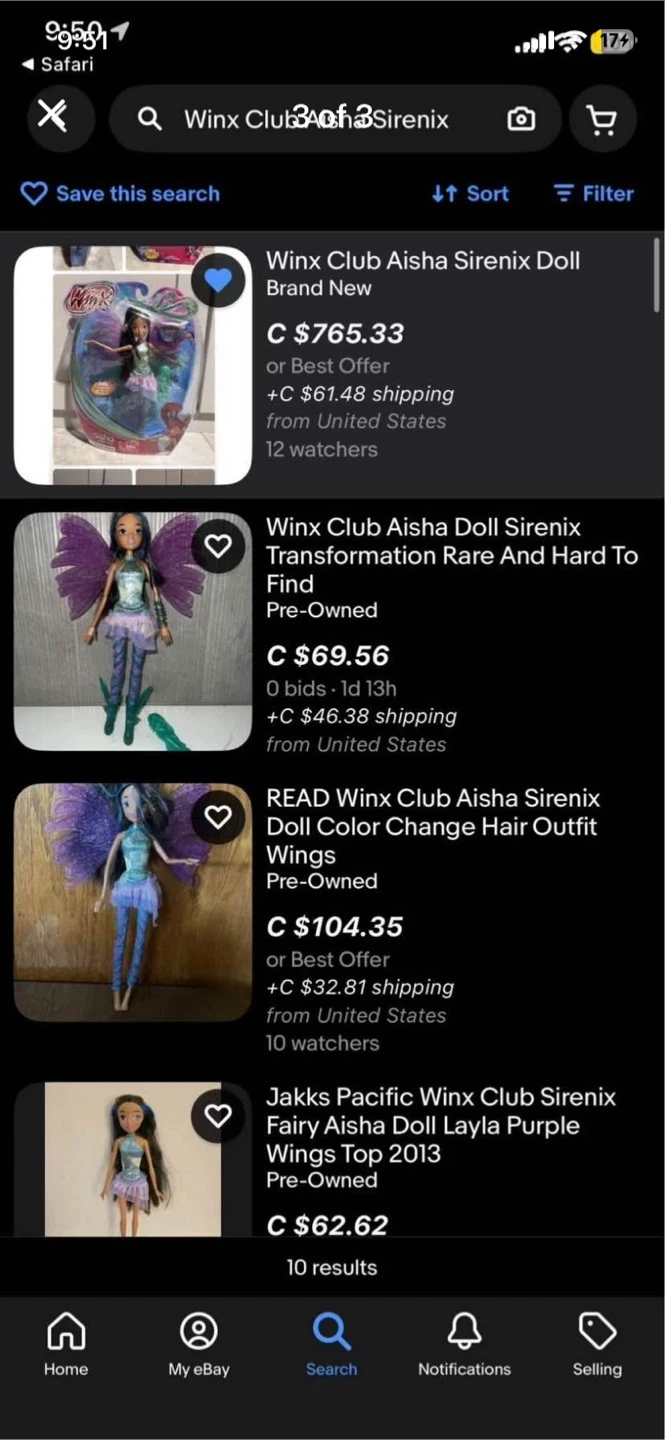
Task: Open the shopping cart
Action: pos(602,119)
